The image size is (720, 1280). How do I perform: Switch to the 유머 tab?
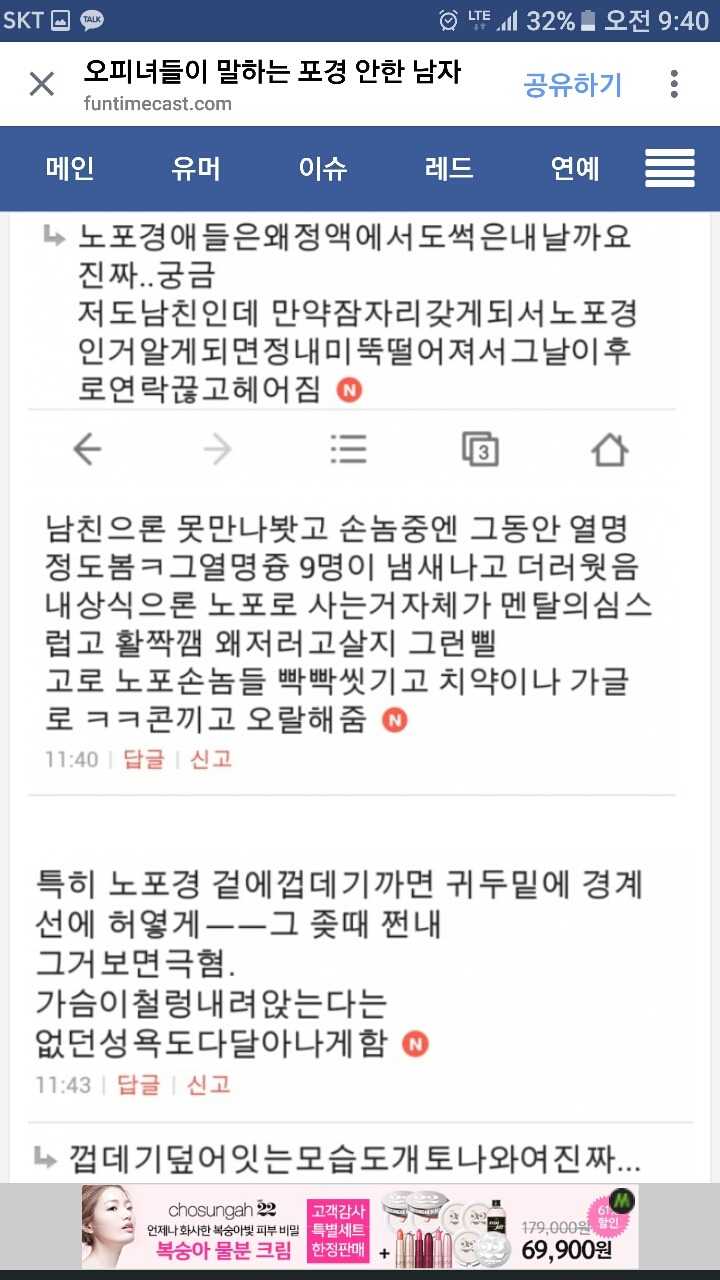click(x=196, y=168)
